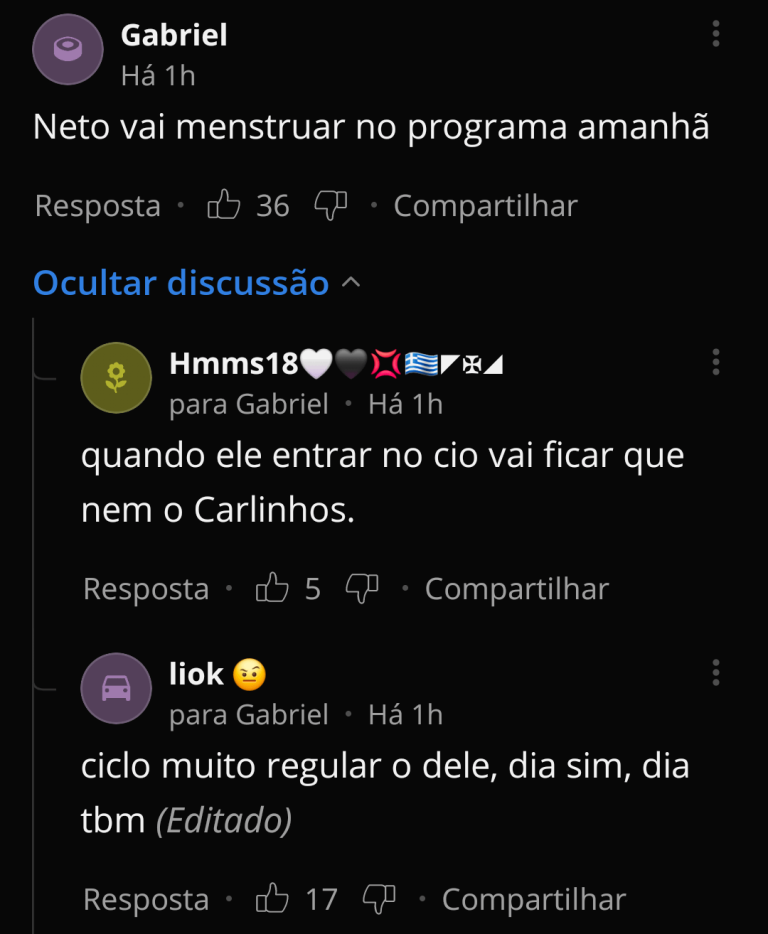Reply to Gabriel's comment
Screen dimensions: 768x934
[97, 206]
